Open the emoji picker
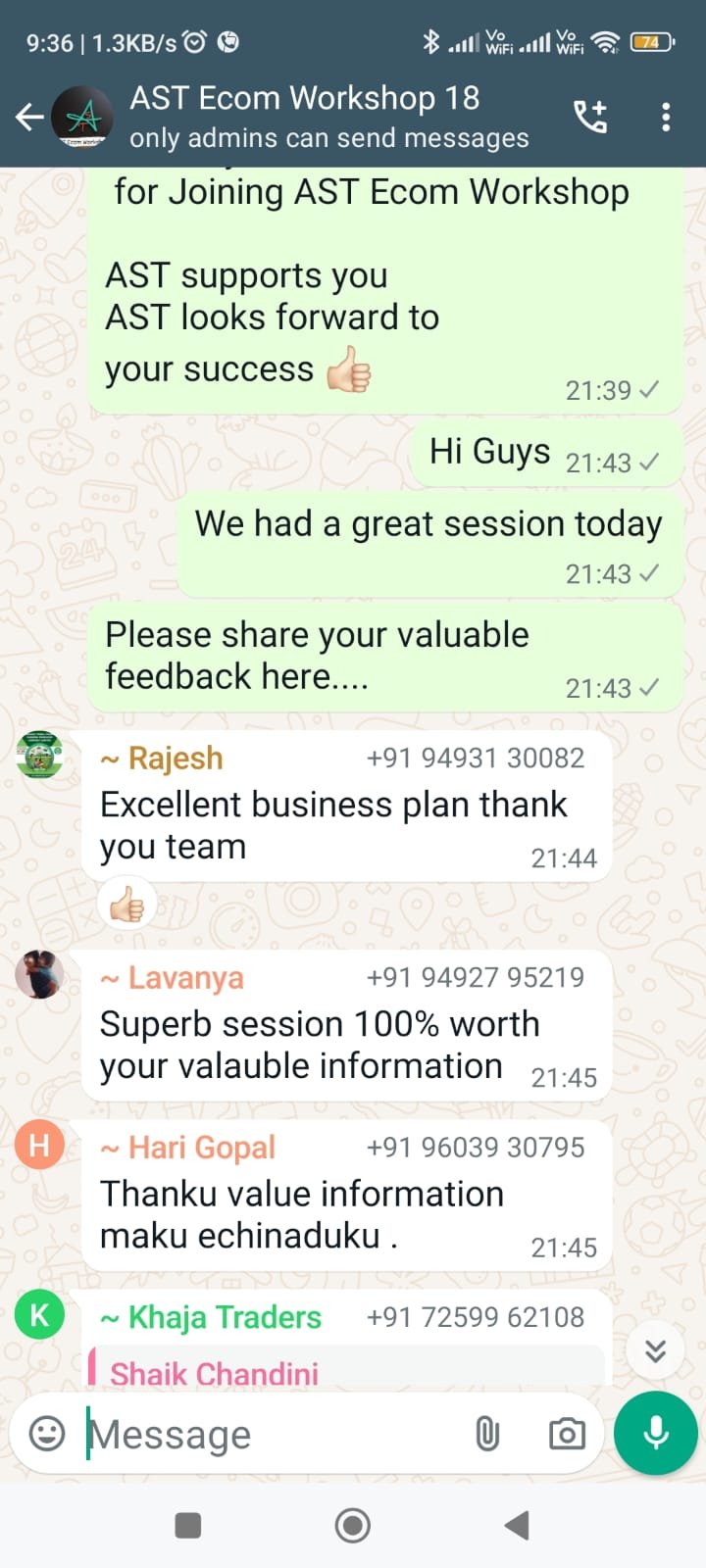This screenshot has width=706, height=1568. 47,1434
